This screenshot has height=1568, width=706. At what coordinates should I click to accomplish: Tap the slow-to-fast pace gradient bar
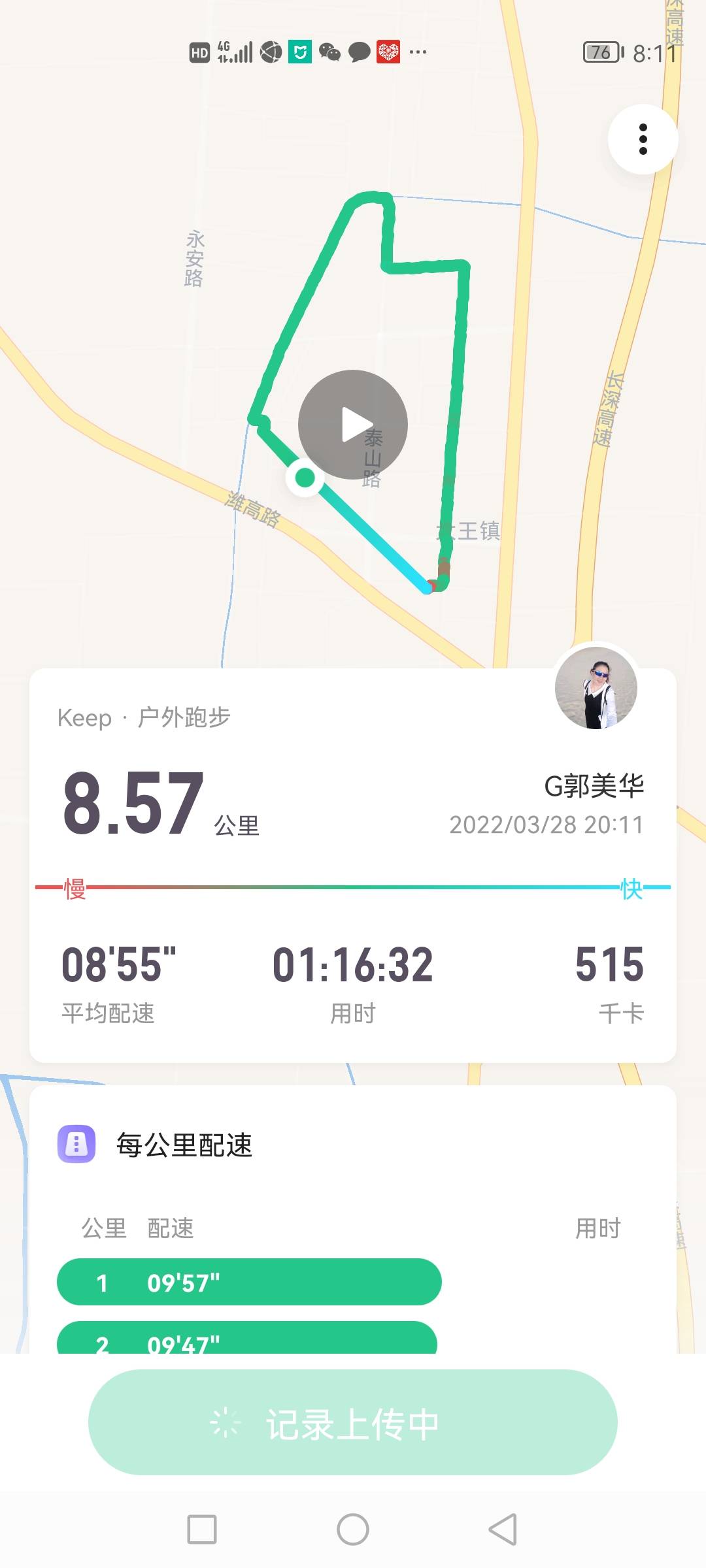(x=353, y=886)
